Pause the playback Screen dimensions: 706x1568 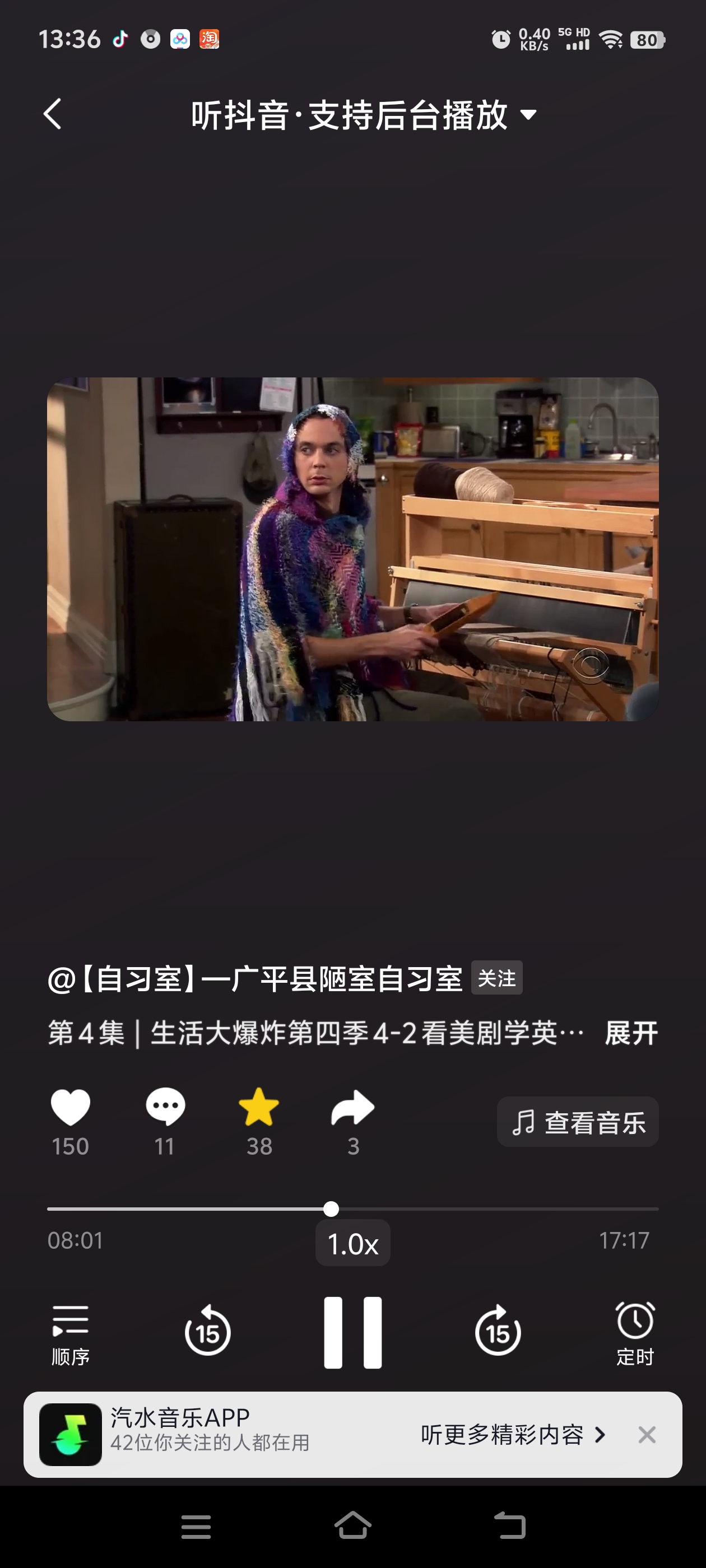(x=352, y=1333)
